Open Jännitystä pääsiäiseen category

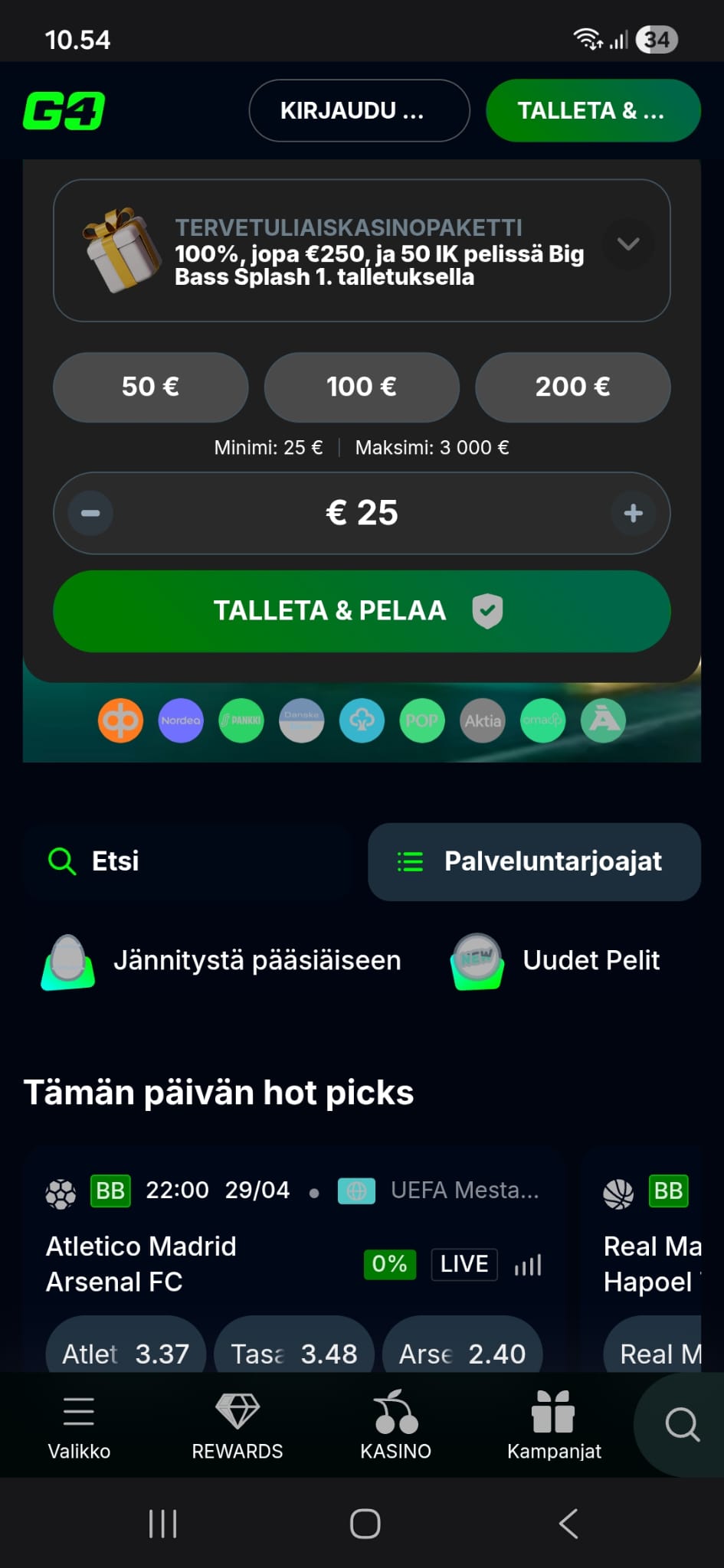[x=222, y=960]
